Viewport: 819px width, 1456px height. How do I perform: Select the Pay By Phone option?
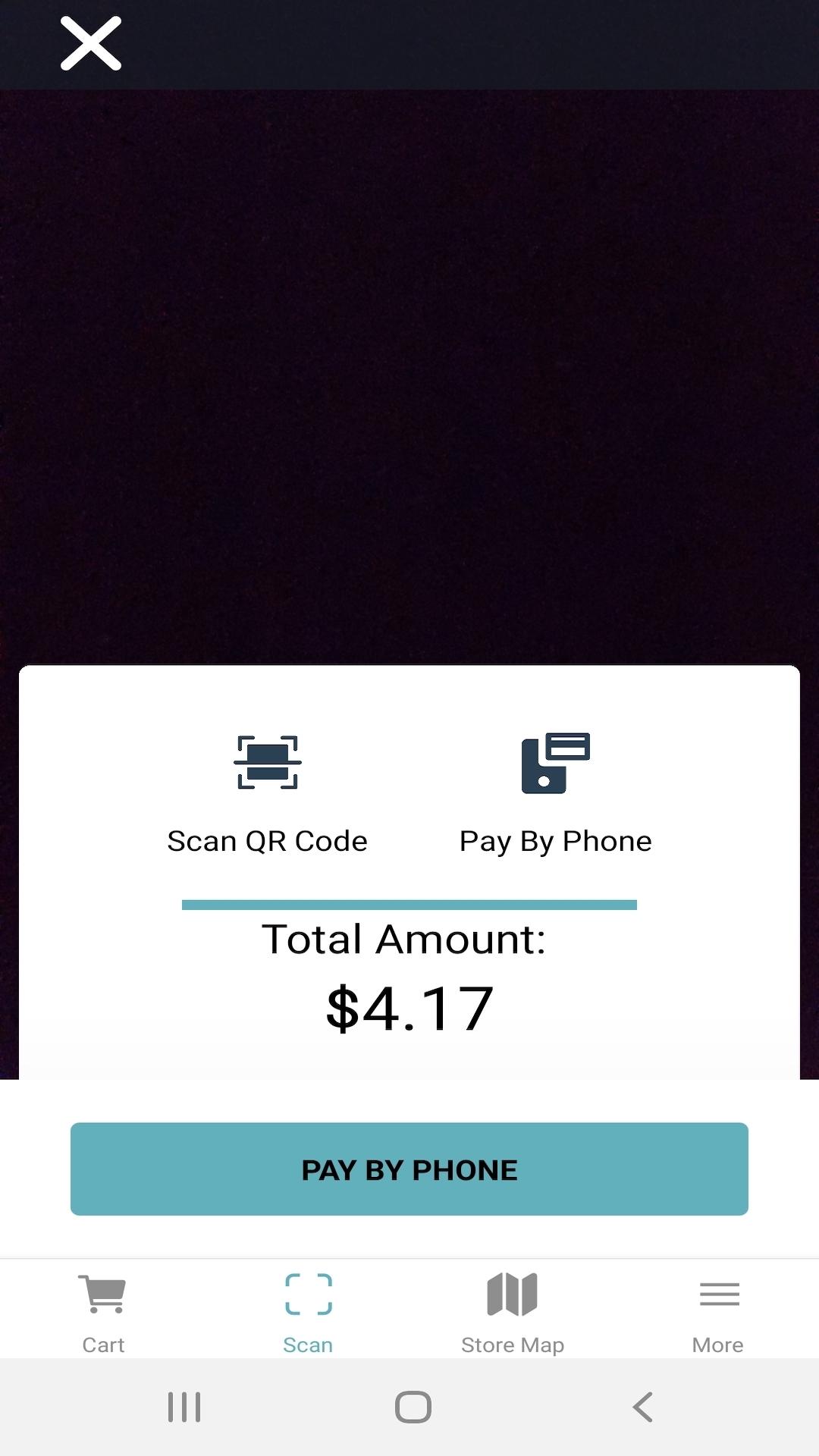pyautogui.click(x=555, y=792)
